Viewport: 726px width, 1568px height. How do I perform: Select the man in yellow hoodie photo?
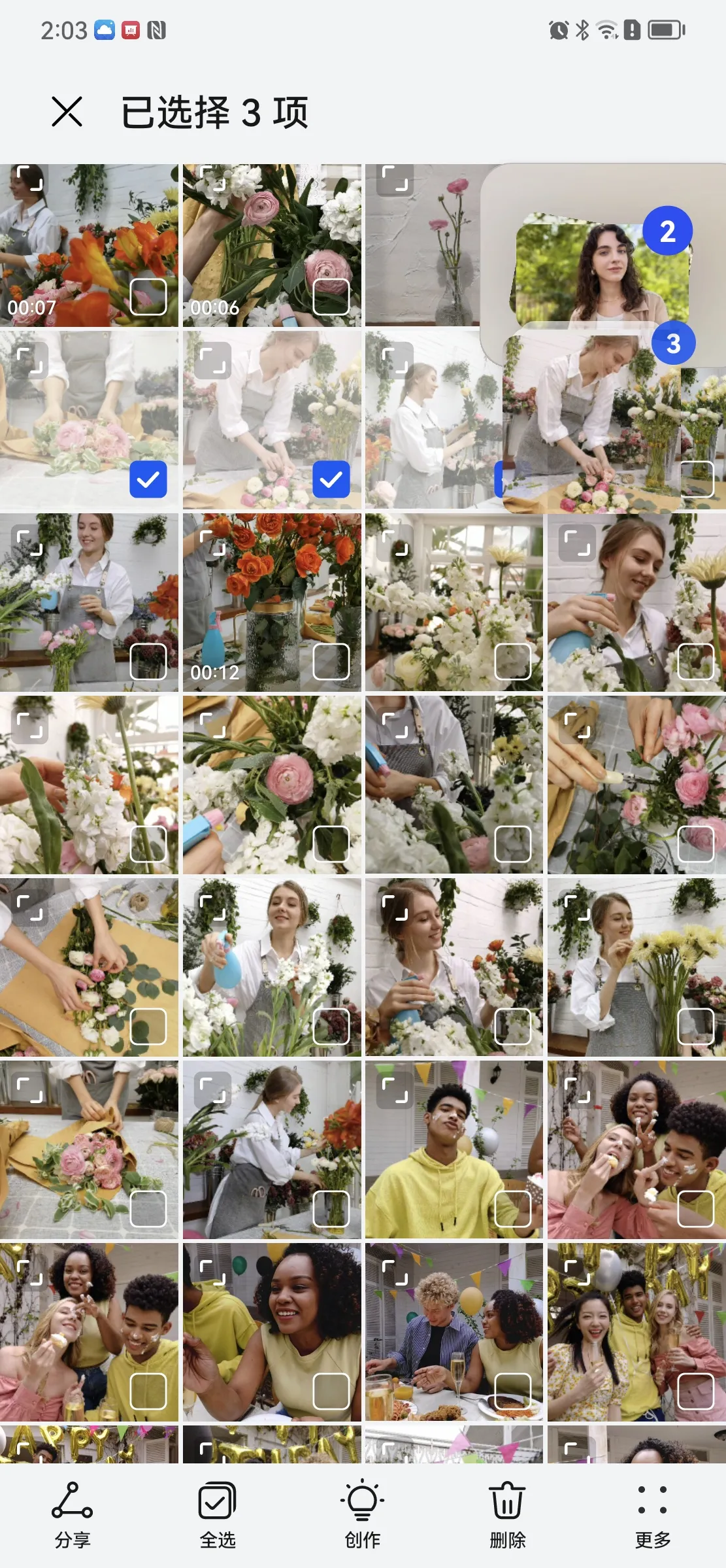pyautogui.click(x=513, y=1208)
